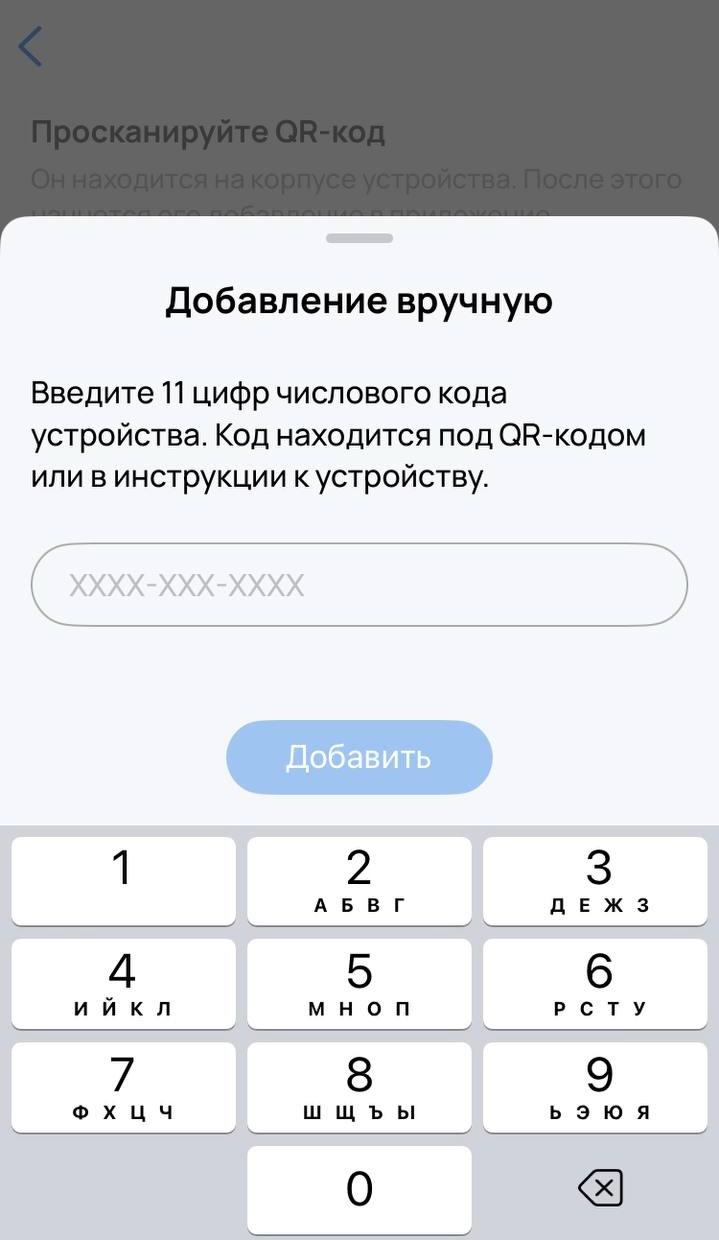Tap the bottom sheet drag handle
Image resolution: width=719 pixels, height=1240 pixels.
pos(359,238)
